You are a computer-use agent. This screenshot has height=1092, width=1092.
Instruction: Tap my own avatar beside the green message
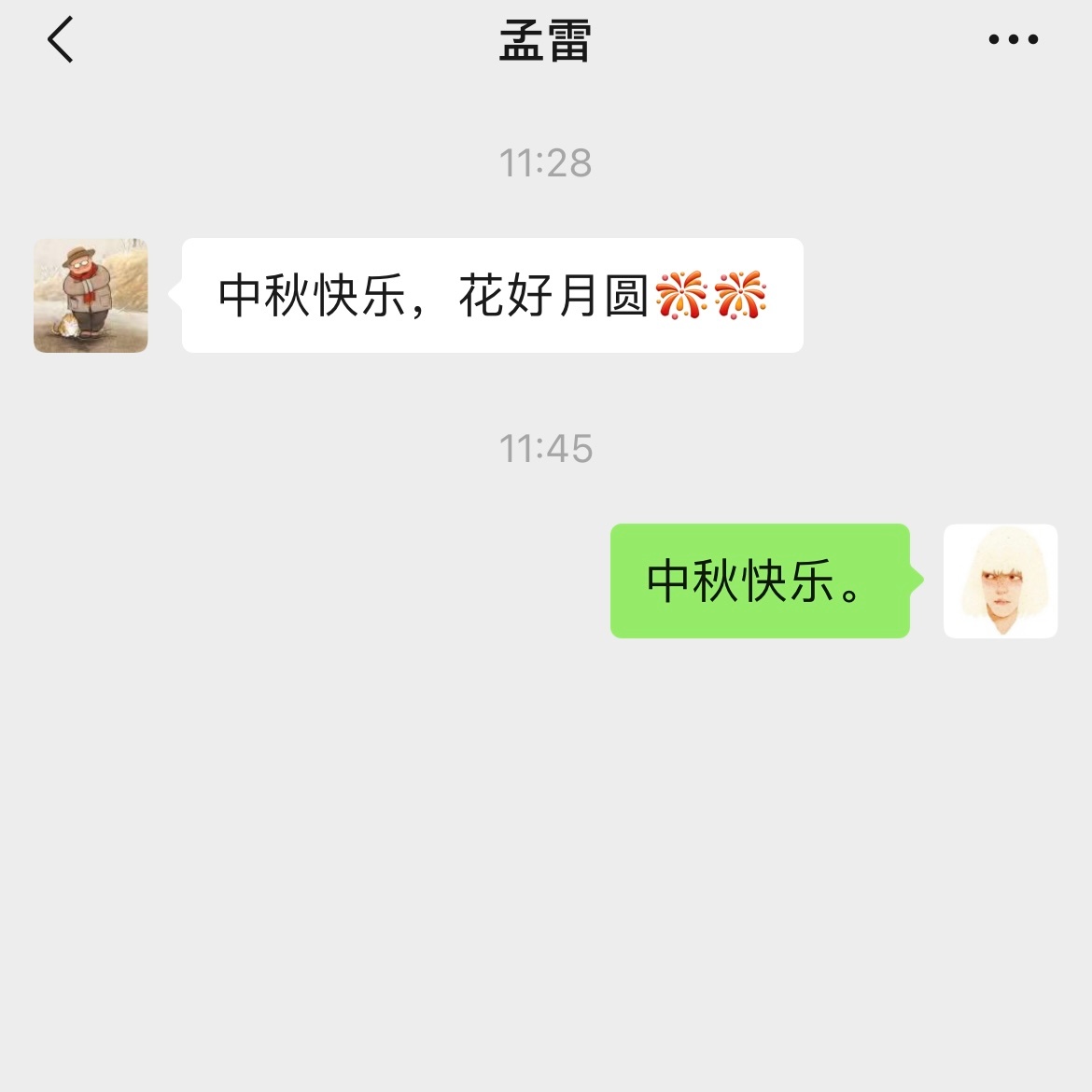[x=1000, y=581]
